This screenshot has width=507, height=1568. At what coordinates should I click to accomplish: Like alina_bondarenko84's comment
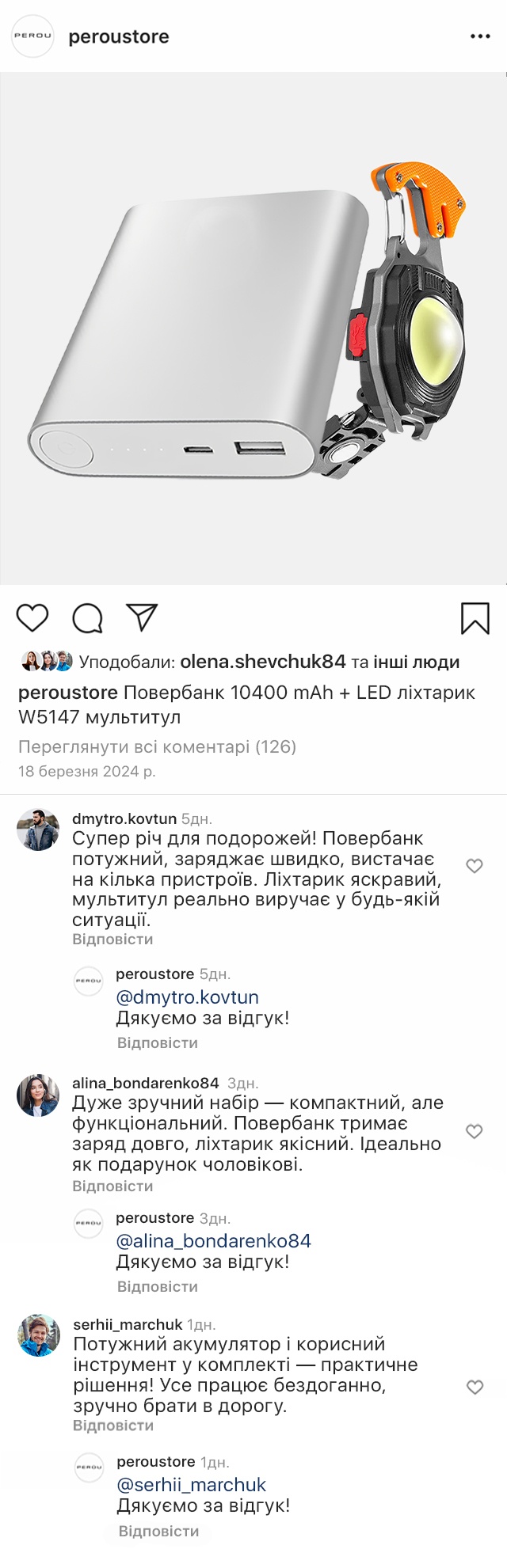click(x=475, y=1132)
